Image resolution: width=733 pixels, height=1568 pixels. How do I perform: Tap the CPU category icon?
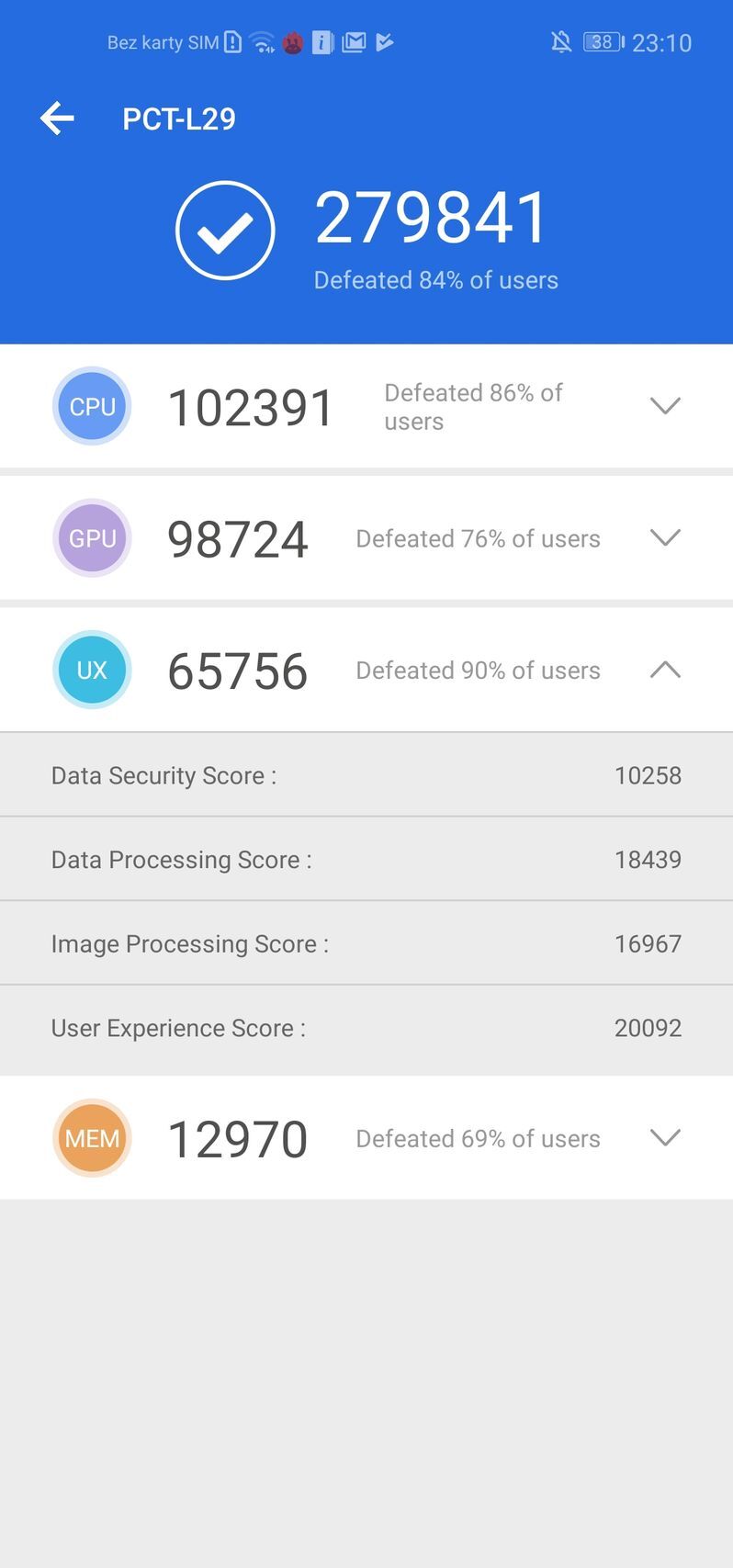pyautogui.click(x=92, y=406)
